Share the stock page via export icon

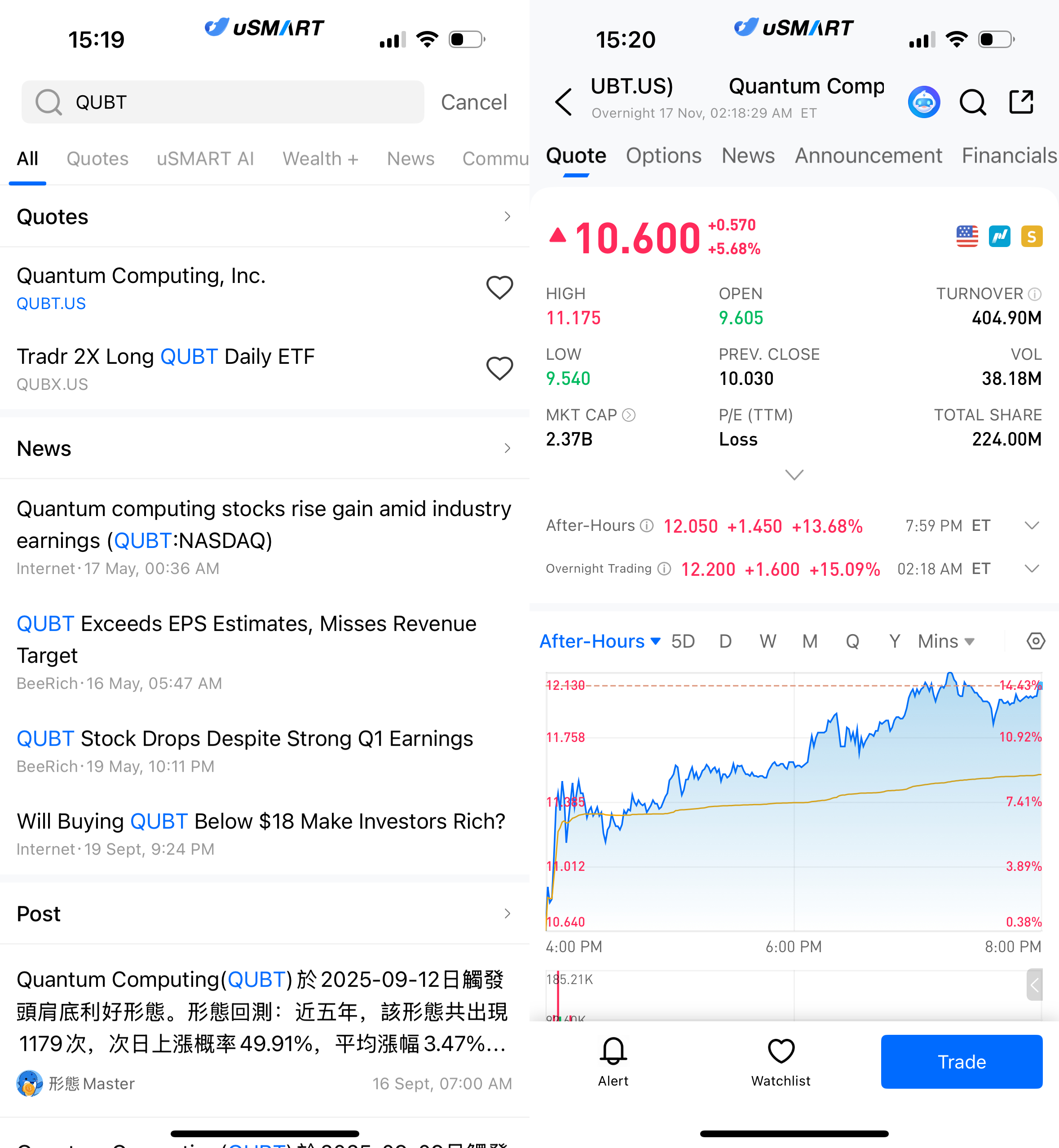pos(1021,102)
